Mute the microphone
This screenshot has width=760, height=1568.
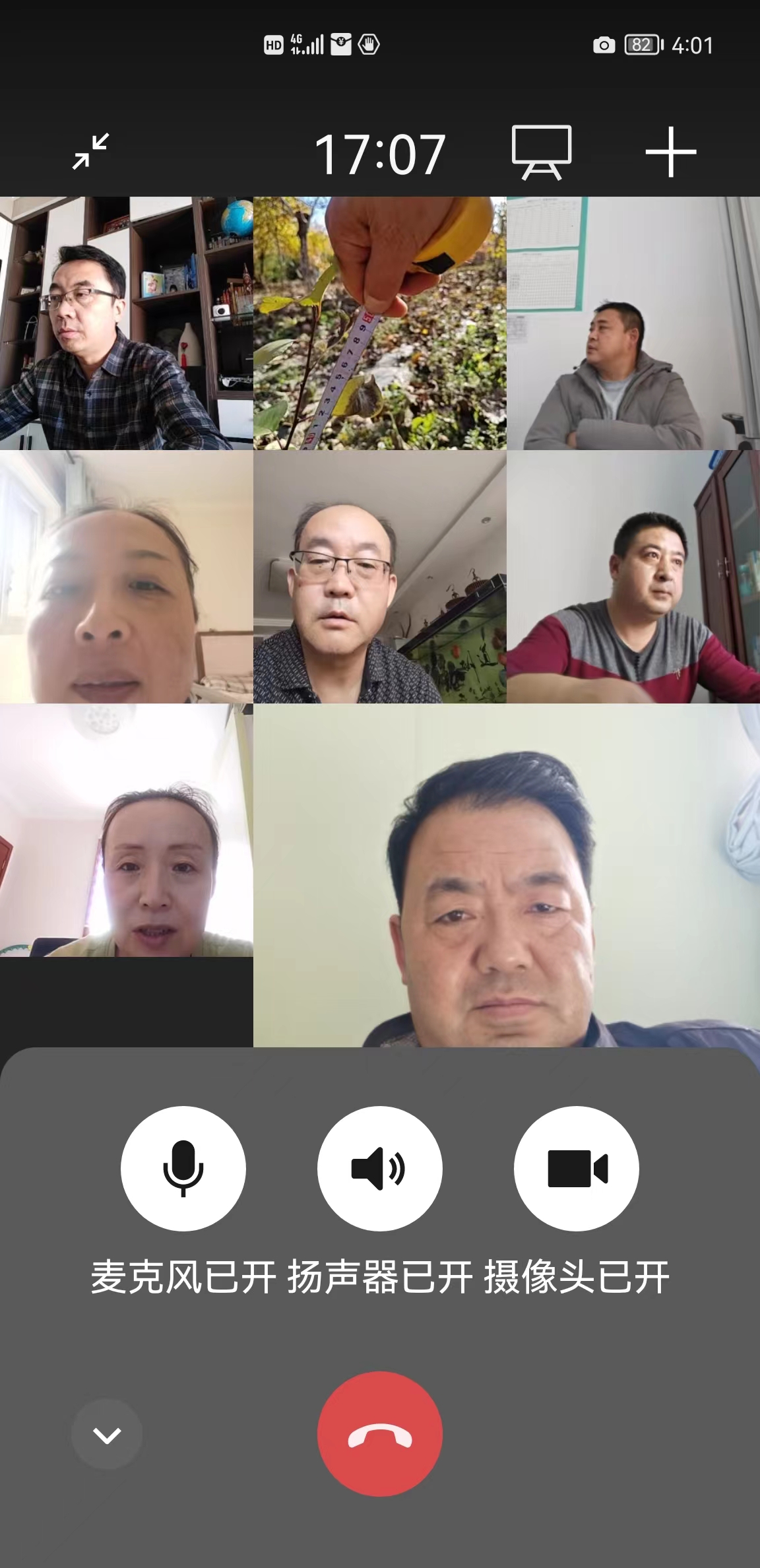click(x=183, y=1168)
